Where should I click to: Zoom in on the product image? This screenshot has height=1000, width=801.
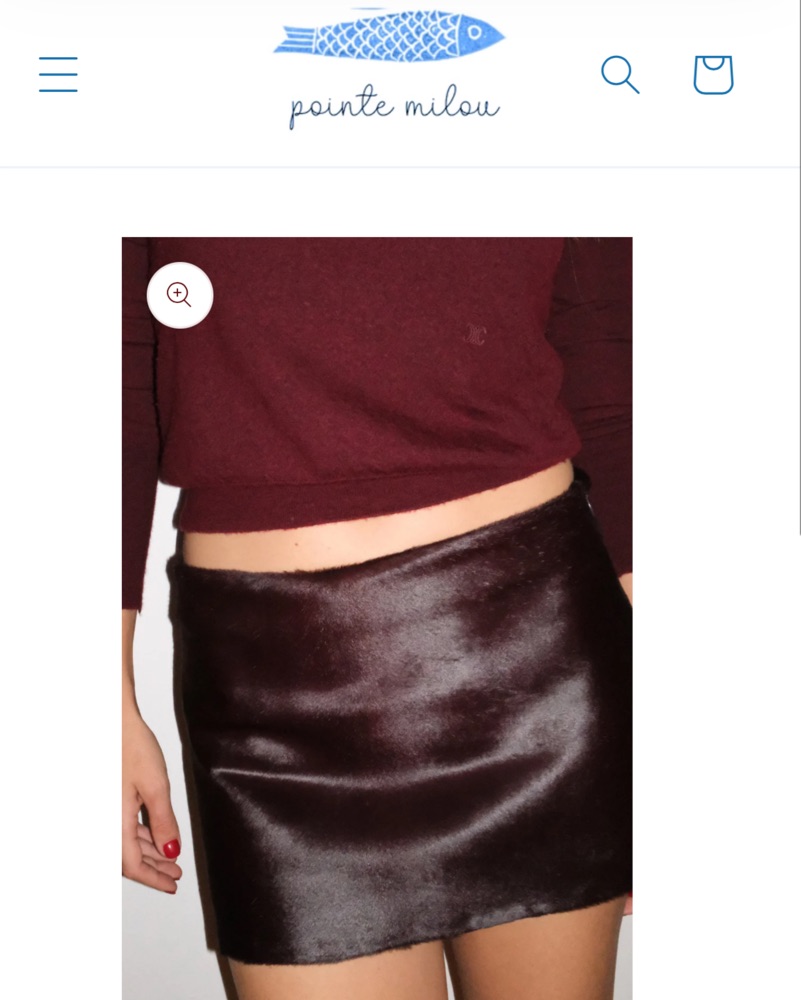coord(180,295)
